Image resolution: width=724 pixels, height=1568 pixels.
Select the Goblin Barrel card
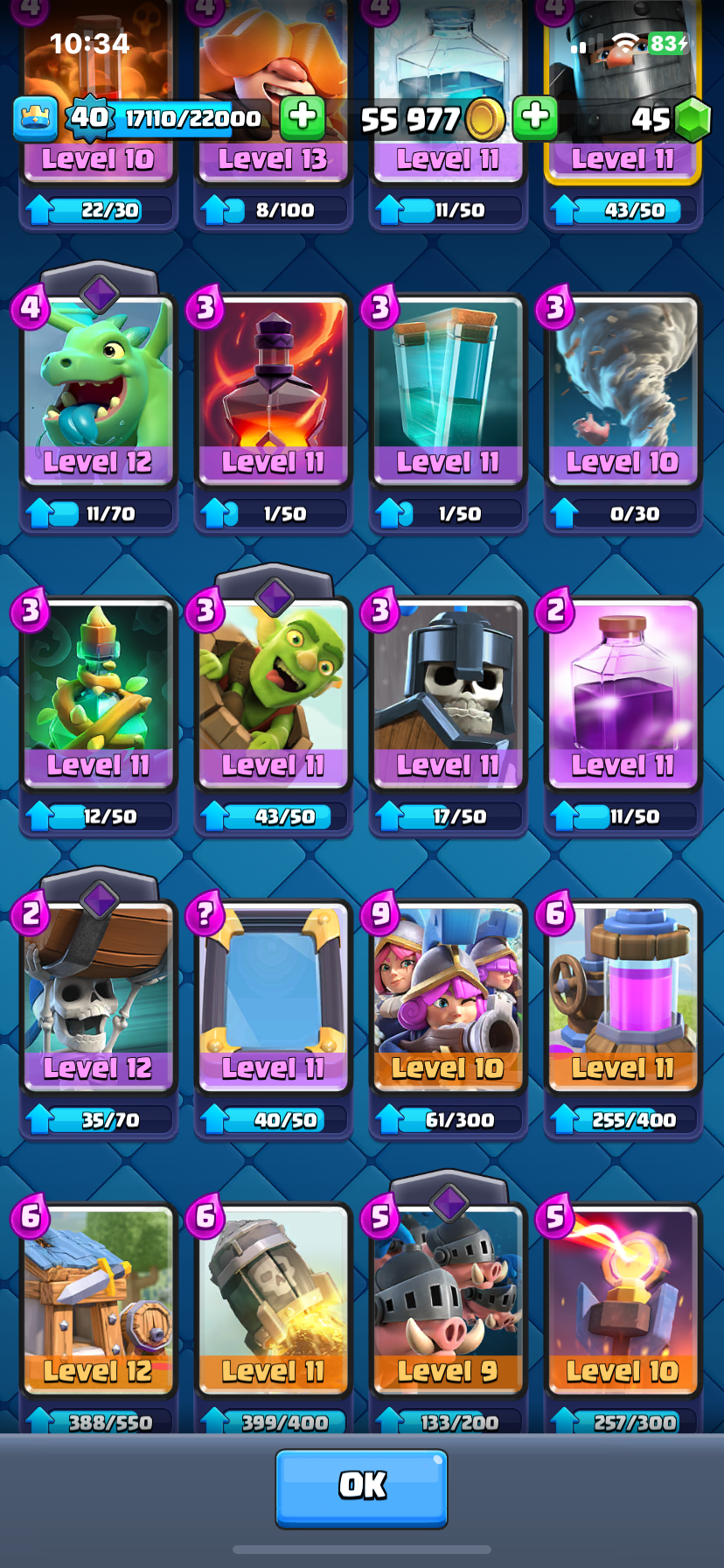(x=273, y=693)
